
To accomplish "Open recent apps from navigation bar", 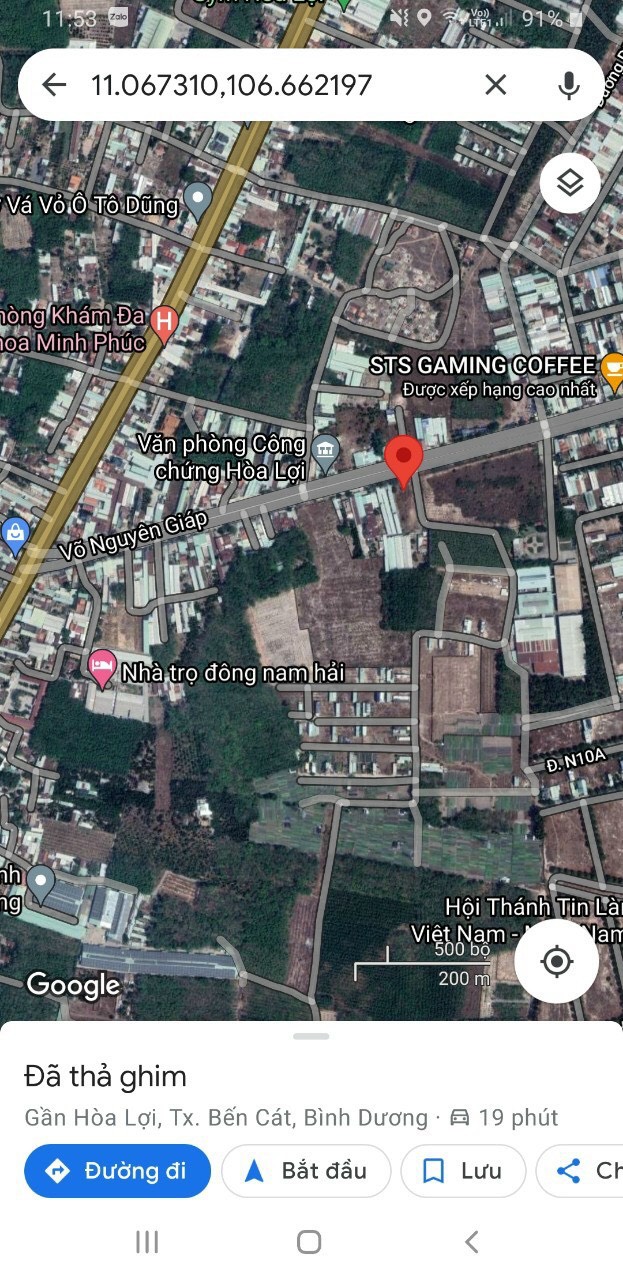I will tap(147, 1242).
